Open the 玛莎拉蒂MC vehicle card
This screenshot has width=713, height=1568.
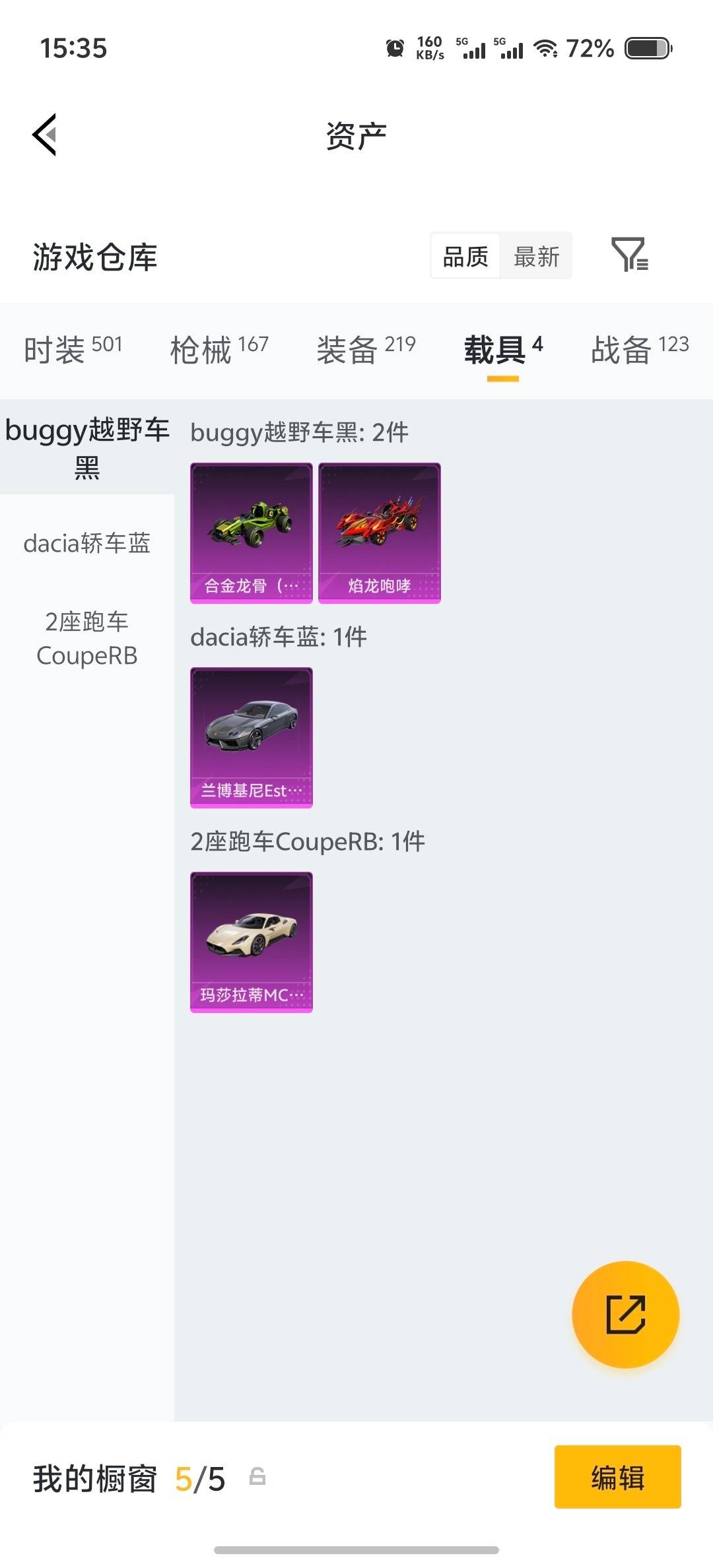click(251, 942)
